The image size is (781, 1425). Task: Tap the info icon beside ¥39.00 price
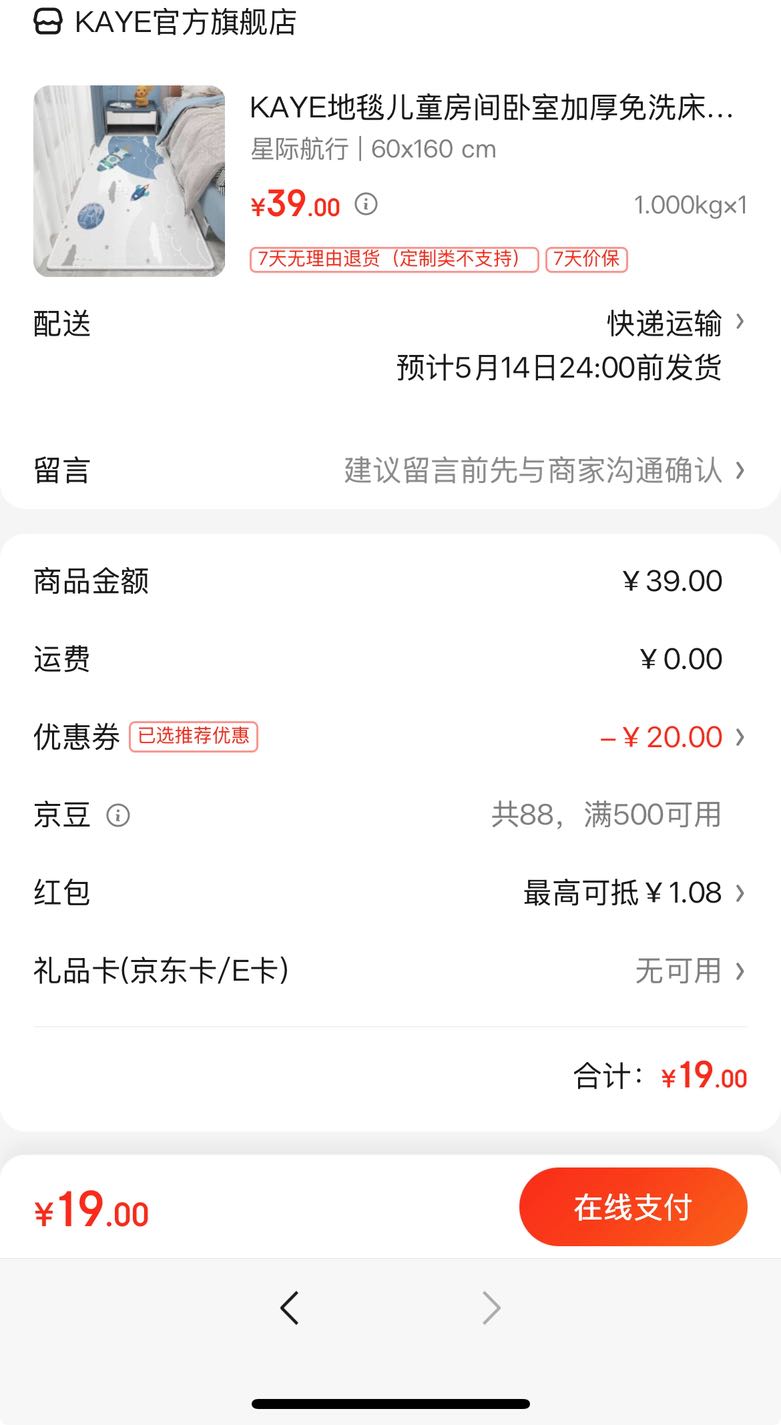(367, 204)
